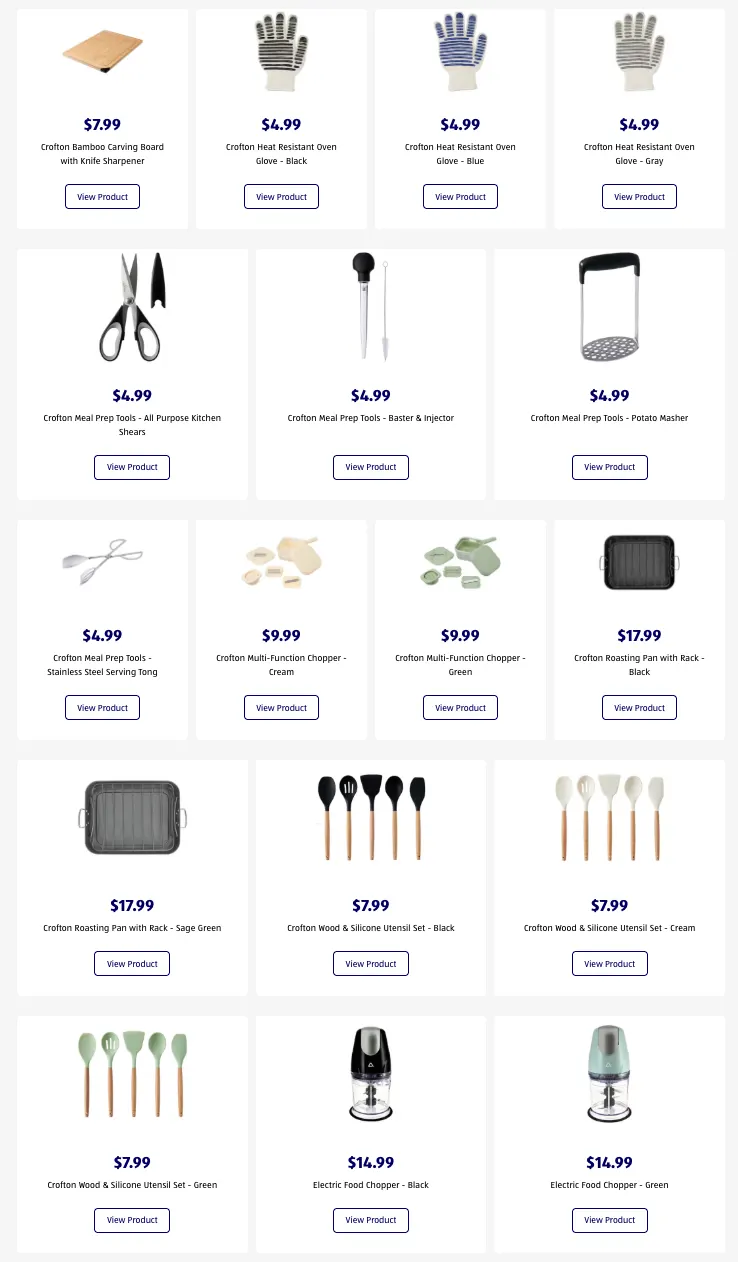The width and height of the screenshot is (738, 1262).
Task: Tap View Product for Roasting Pan - Black
Action: (639, 708)
